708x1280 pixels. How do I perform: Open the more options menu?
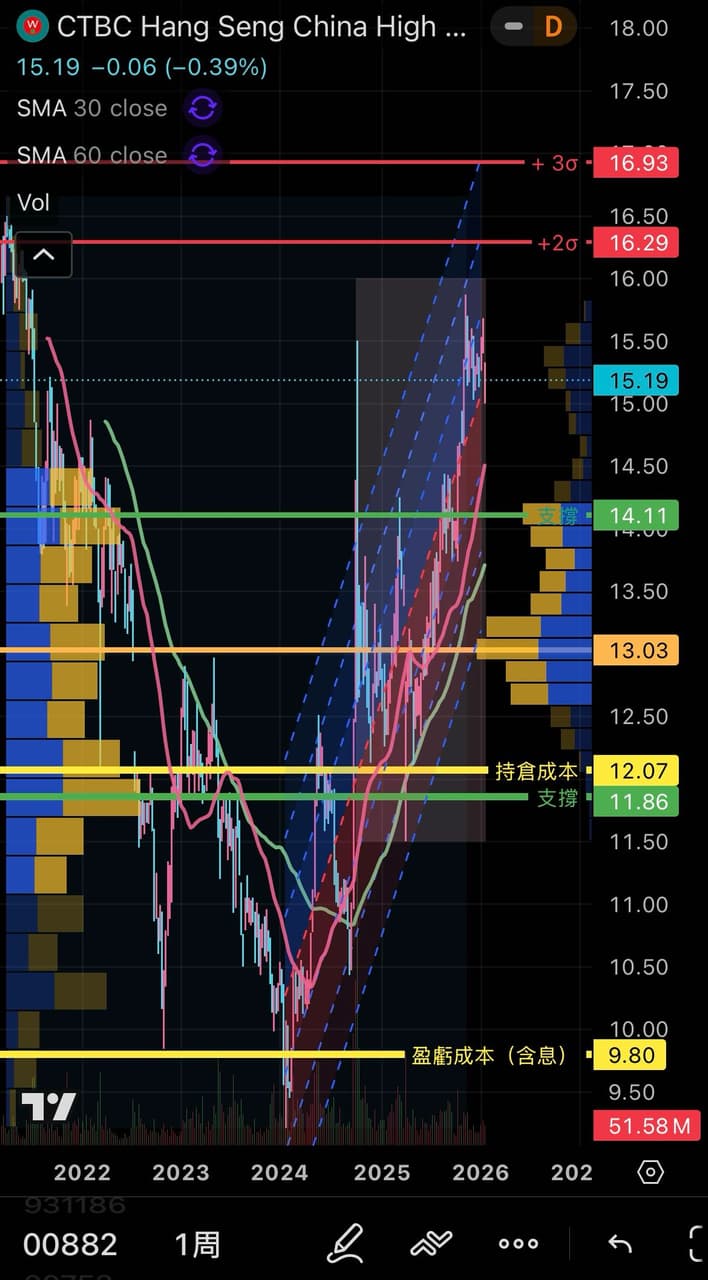pos(518,1244)
